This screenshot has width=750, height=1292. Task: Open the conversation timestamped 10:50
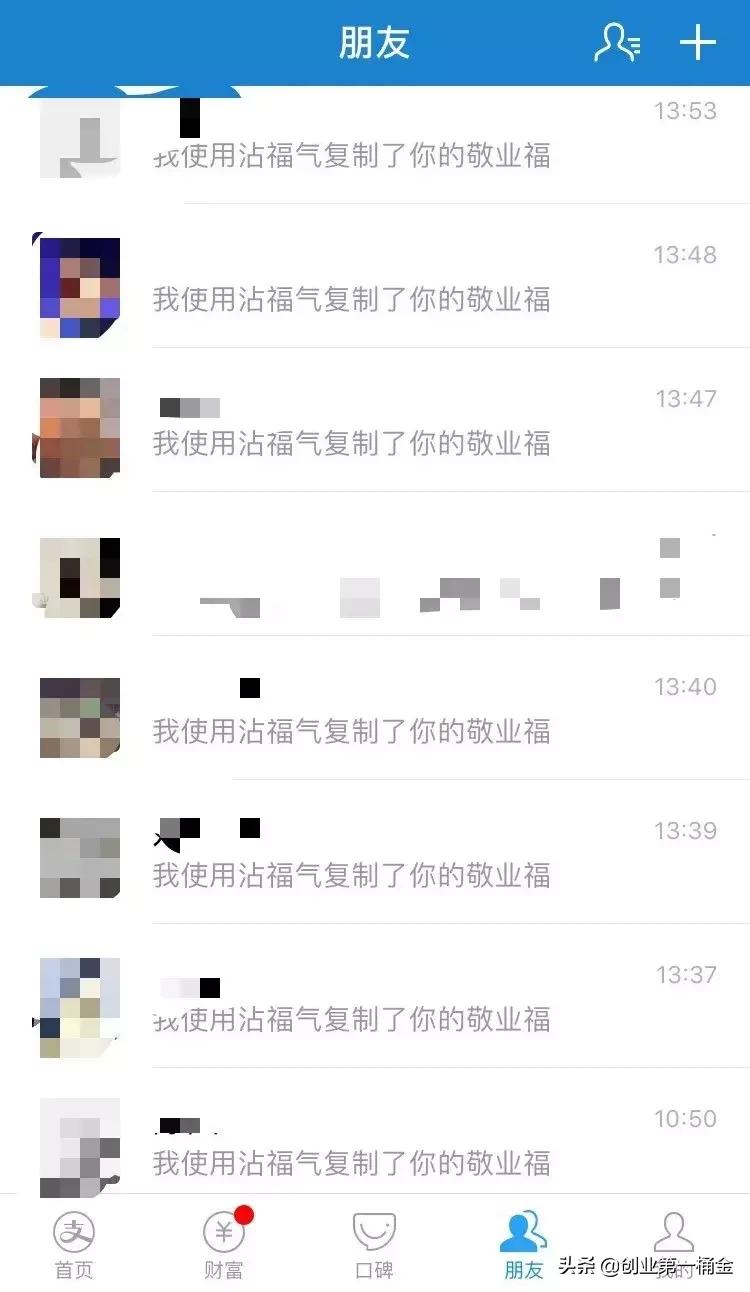click(400, 1140)
